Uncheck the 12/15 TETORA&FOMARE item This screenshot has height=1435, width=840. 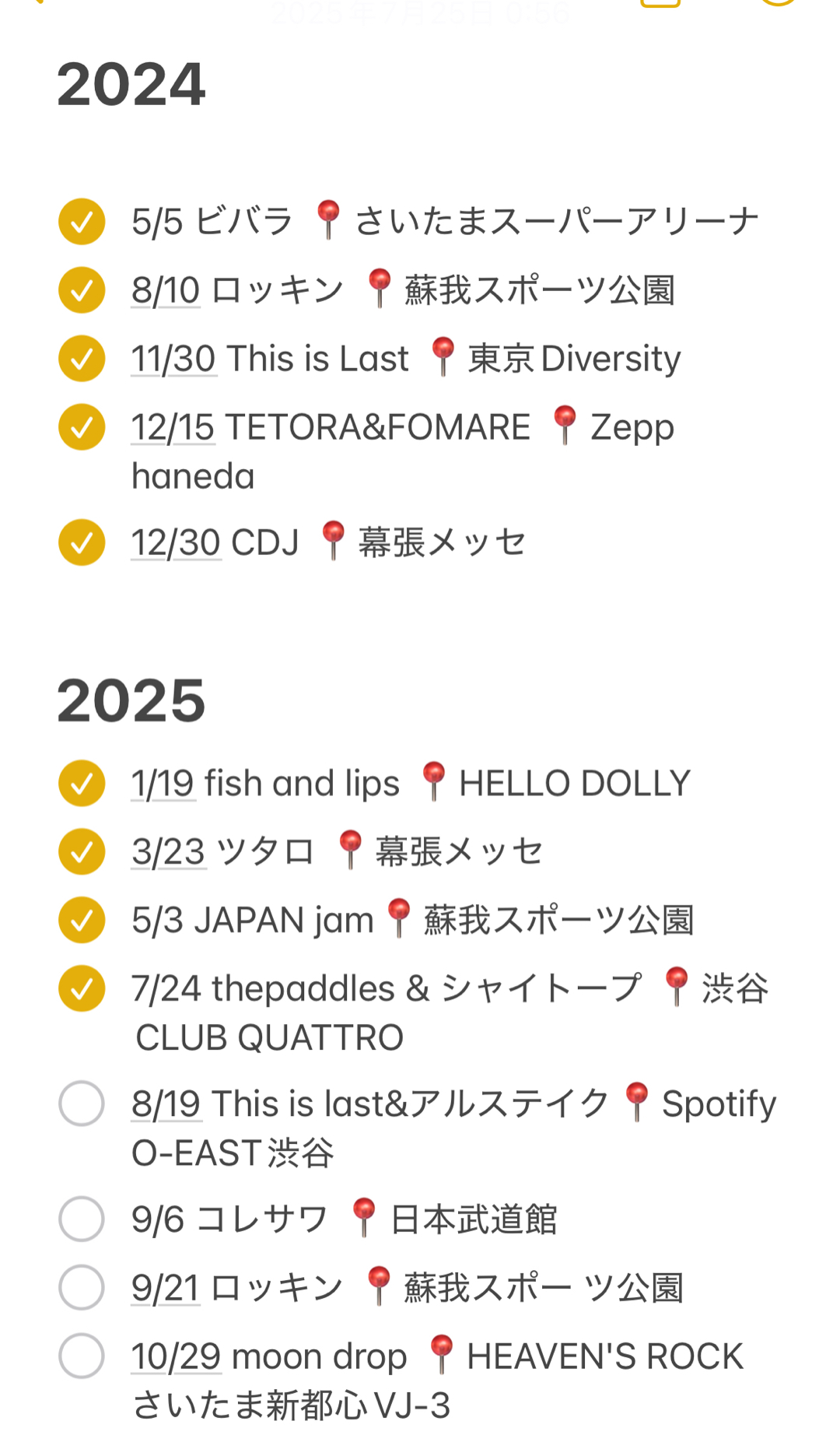82,427
